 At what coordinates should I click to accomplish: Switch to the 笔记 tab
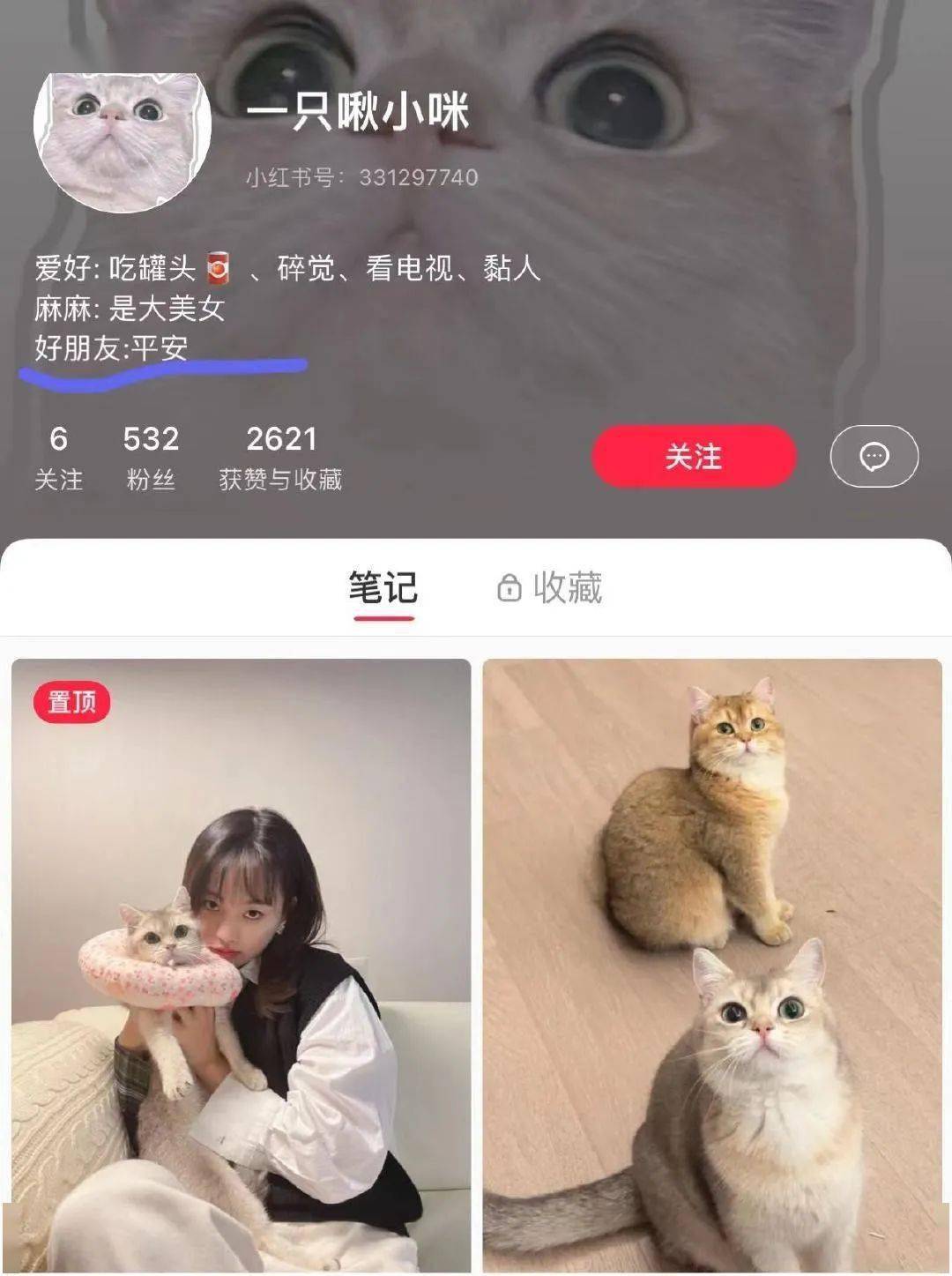383,588
